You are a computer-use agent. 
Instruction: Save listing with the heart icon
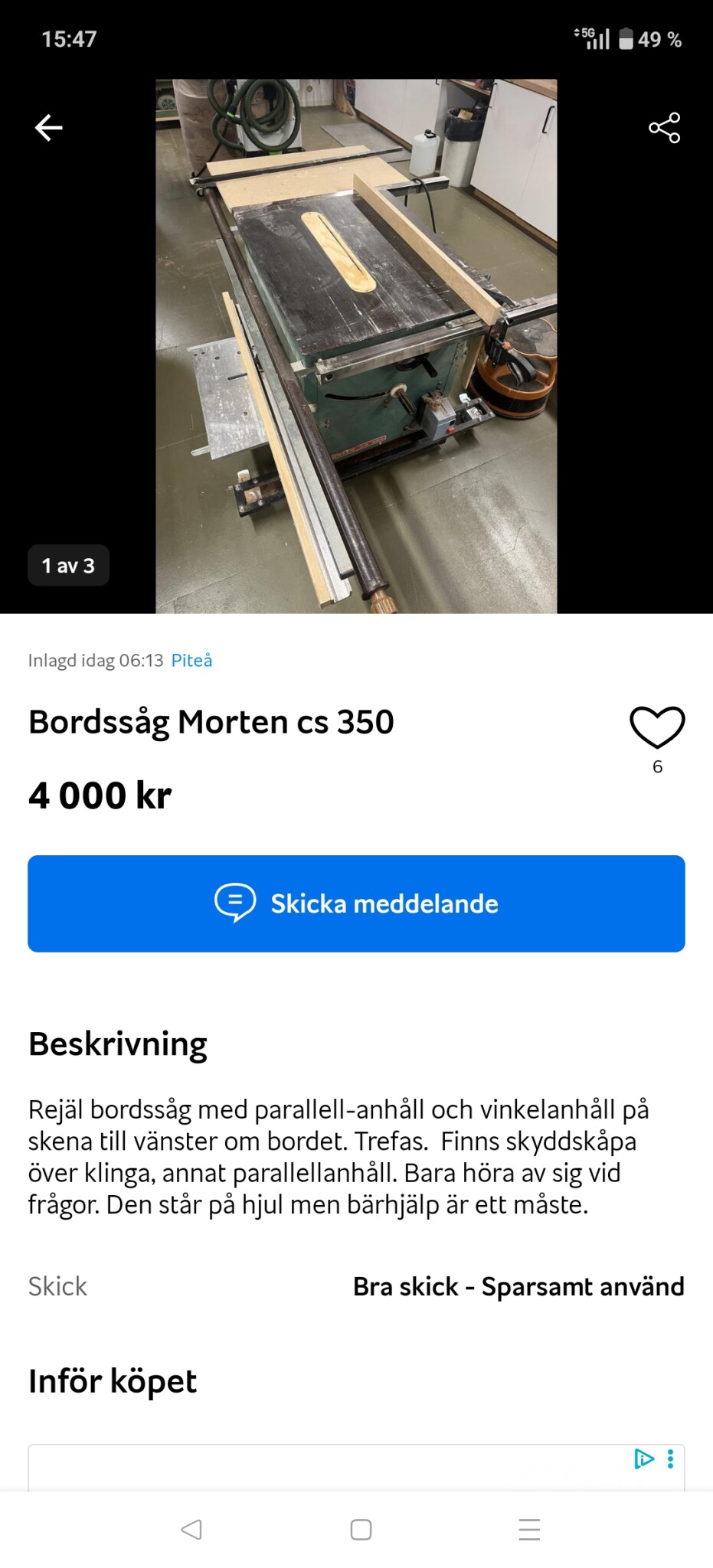657,727
